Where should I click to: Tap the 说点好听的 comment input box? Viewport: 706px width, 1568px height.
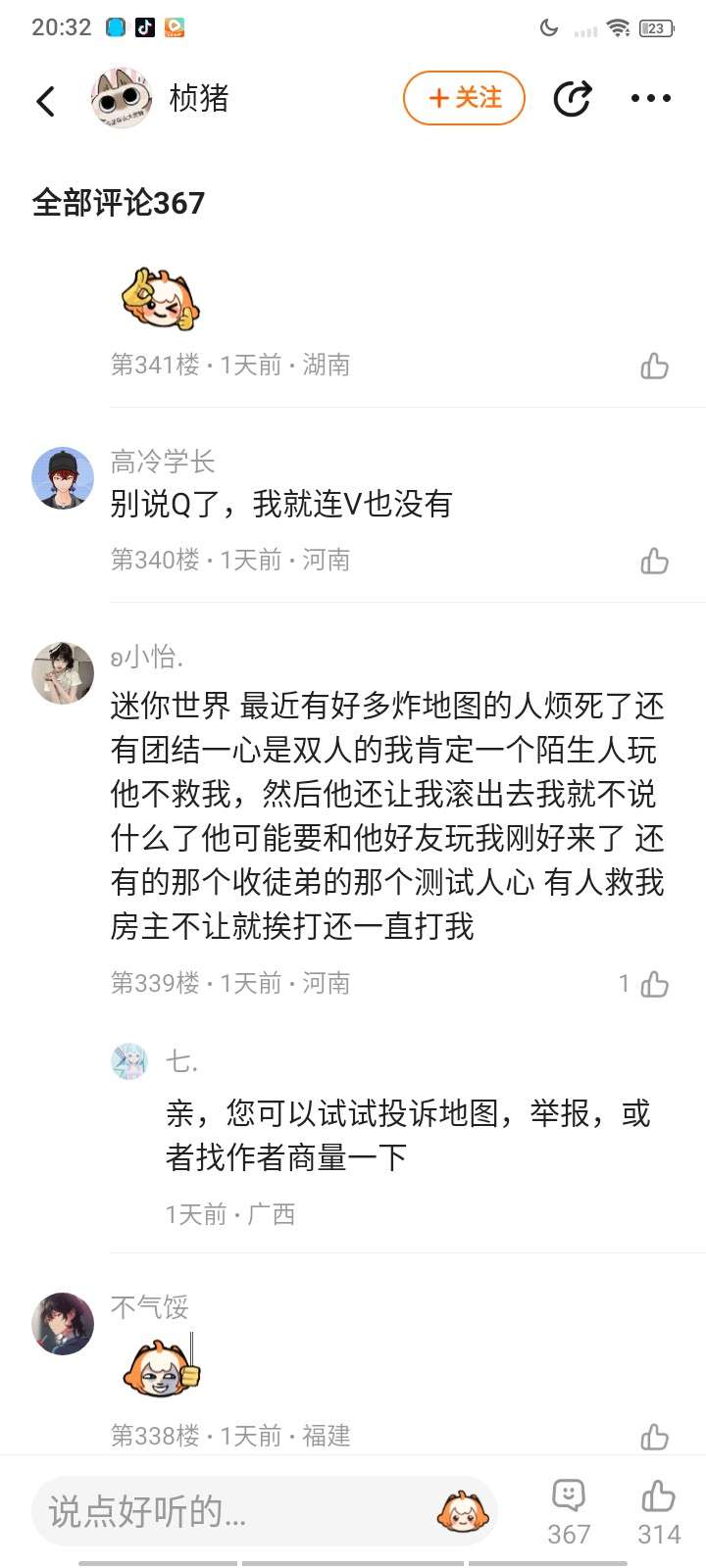coord(235,1511)
